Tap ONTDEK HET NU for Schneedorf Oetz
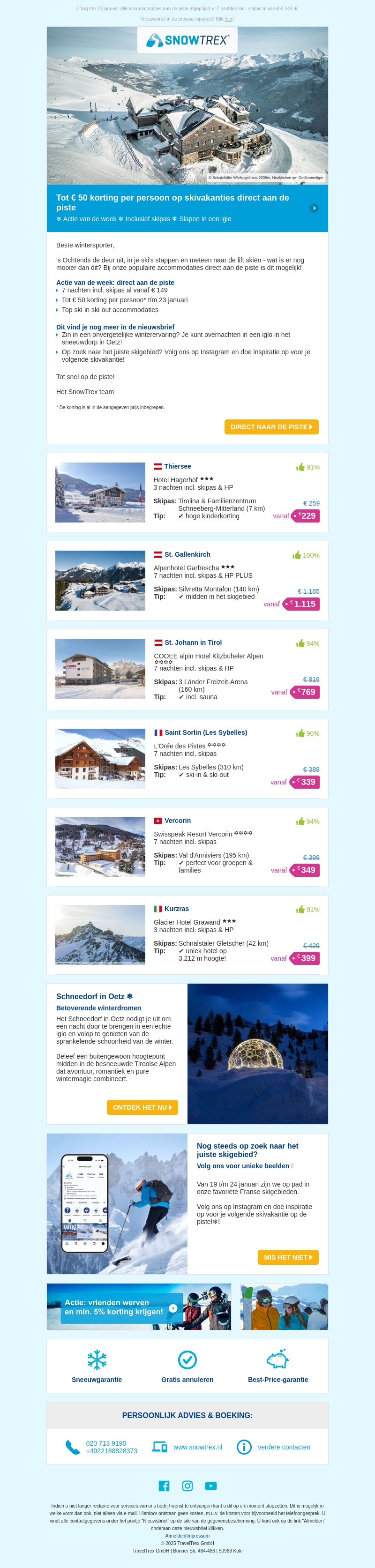The width and height of the screenshot is (375, 1568). coord(142,1107)
